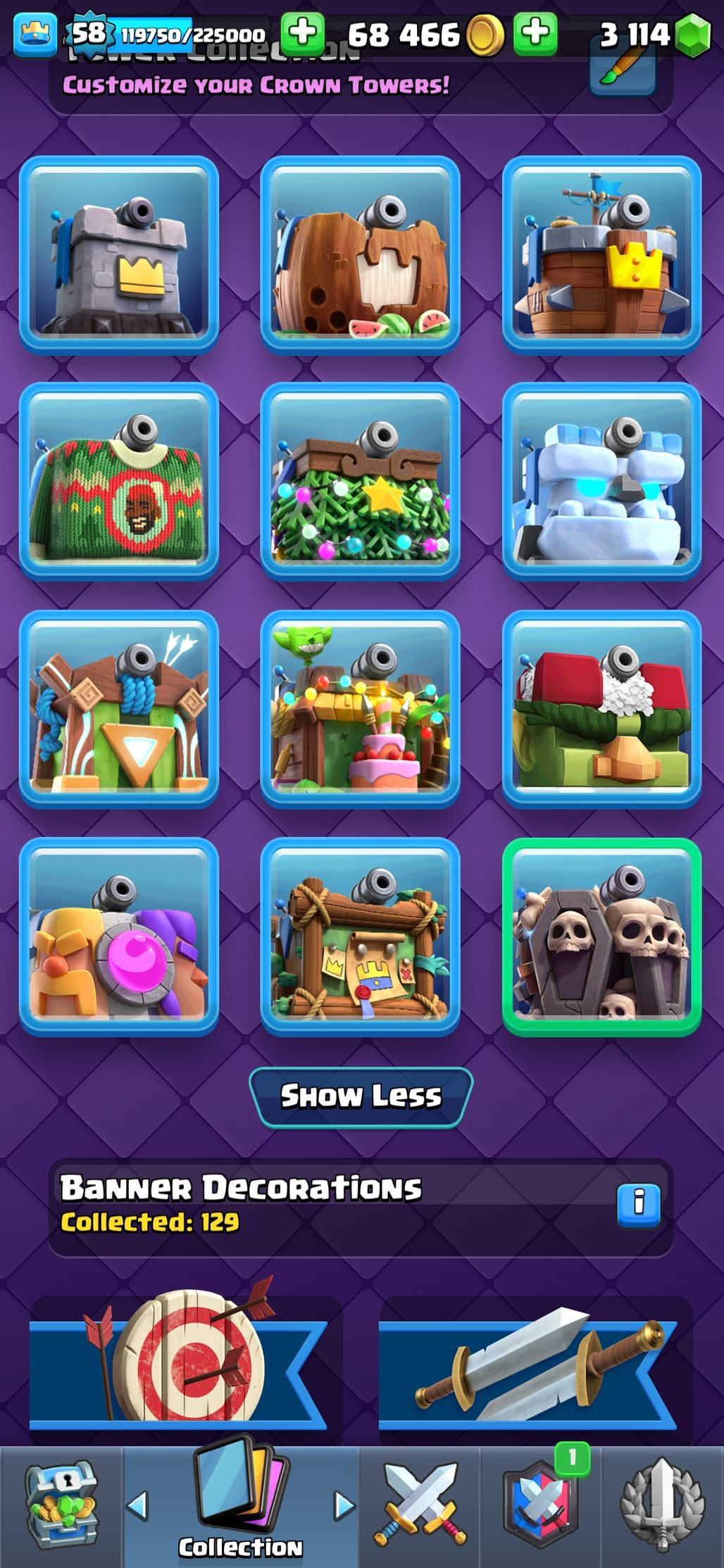Choose the pirate ship tower skin
Viewport: 724px width, 1568px height.
(x=601, y=255)
